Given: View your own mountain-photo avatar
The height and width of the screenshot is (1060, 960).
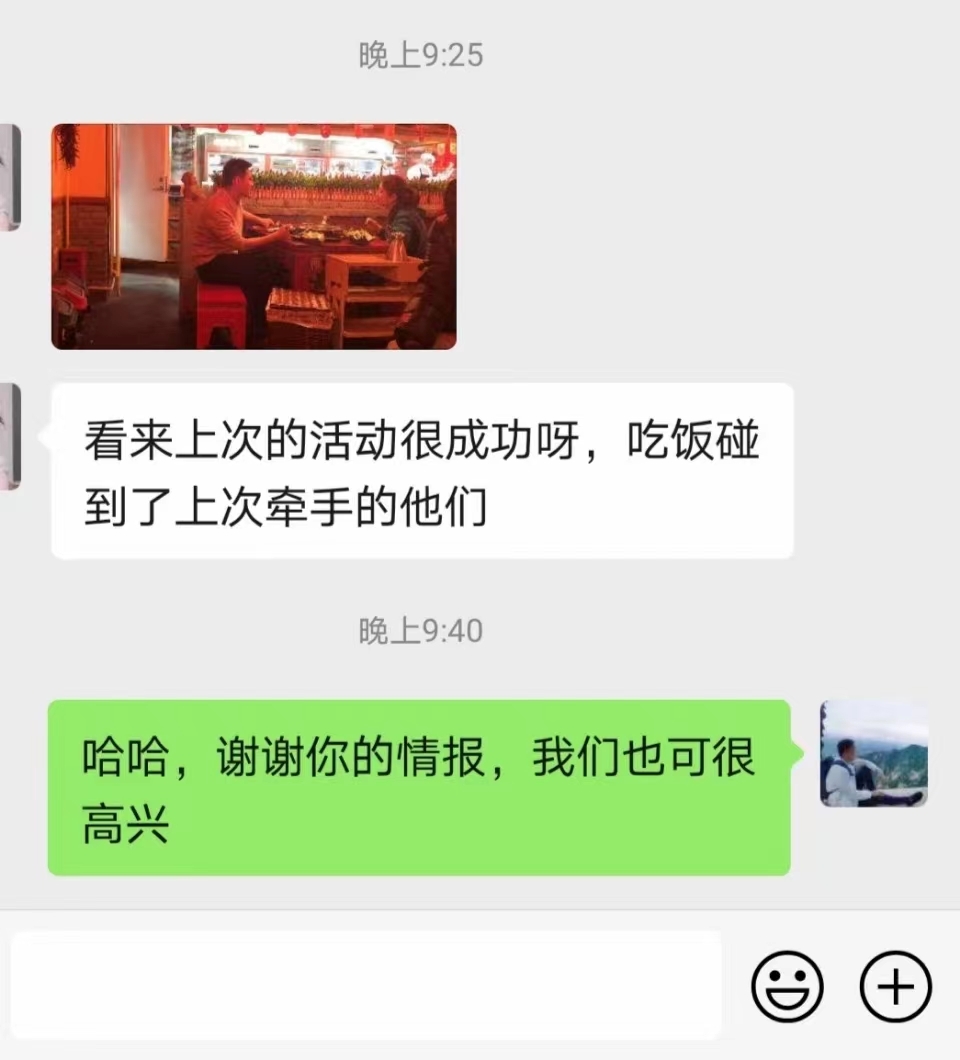Looking at the screenshot, I should (873, 753).
